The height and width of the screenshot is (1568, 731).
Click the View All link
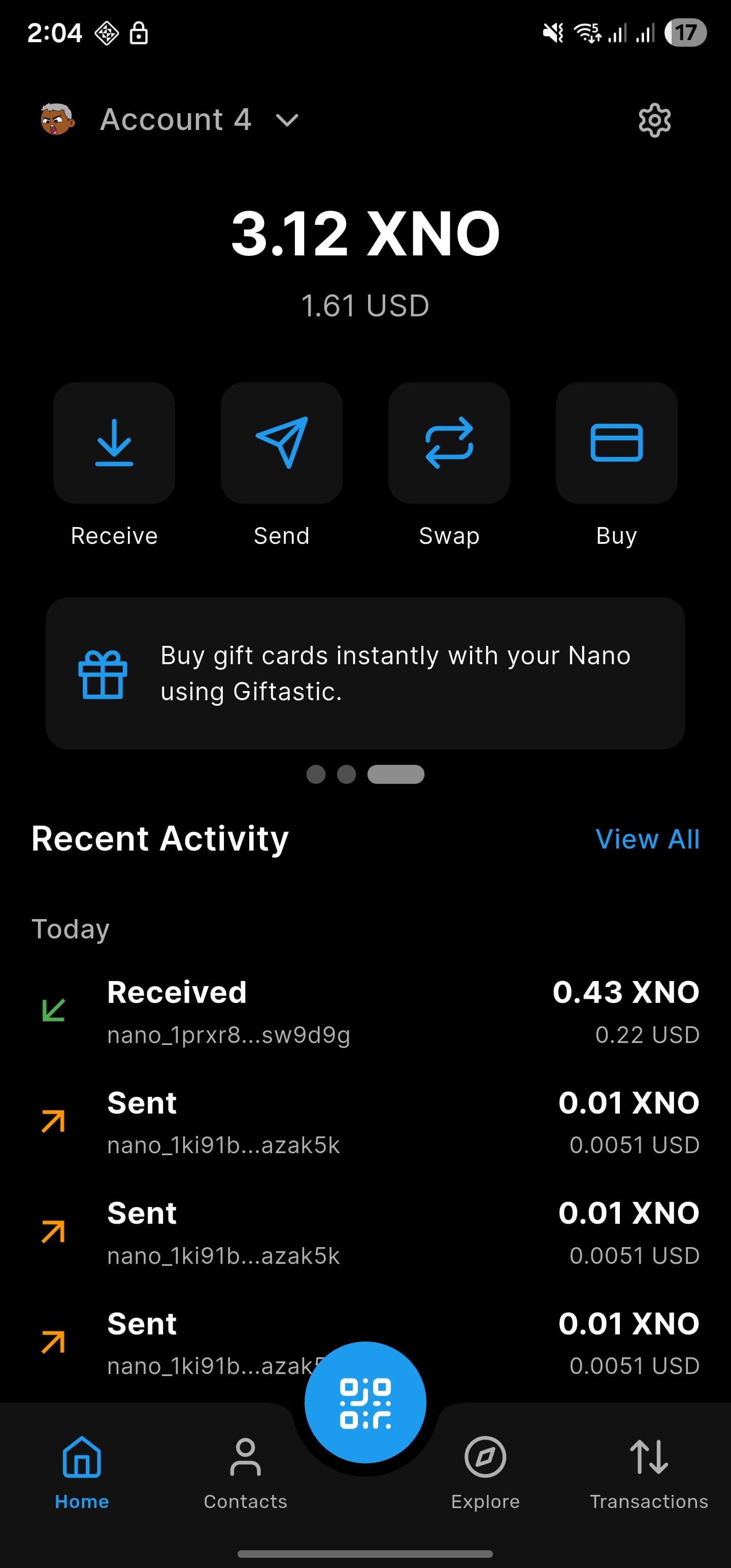pyautogui.click(x=647, y=839)
